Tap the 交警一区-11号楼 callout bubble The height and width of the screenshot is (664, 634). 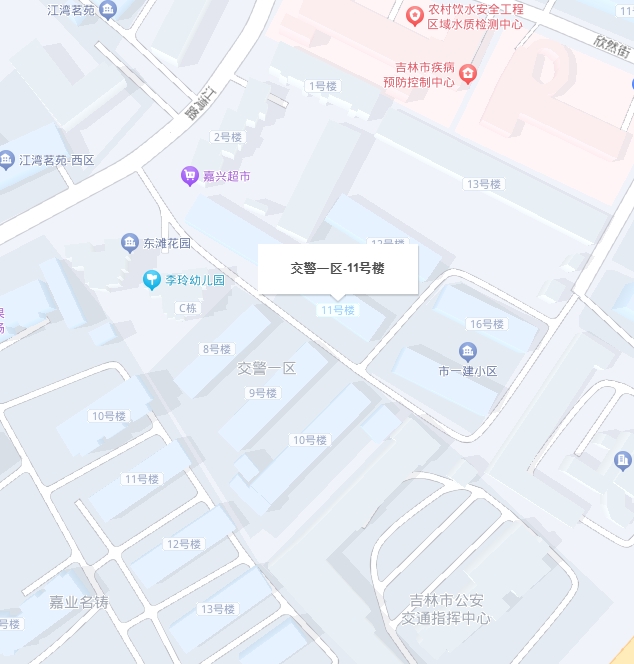coord(337,269)
